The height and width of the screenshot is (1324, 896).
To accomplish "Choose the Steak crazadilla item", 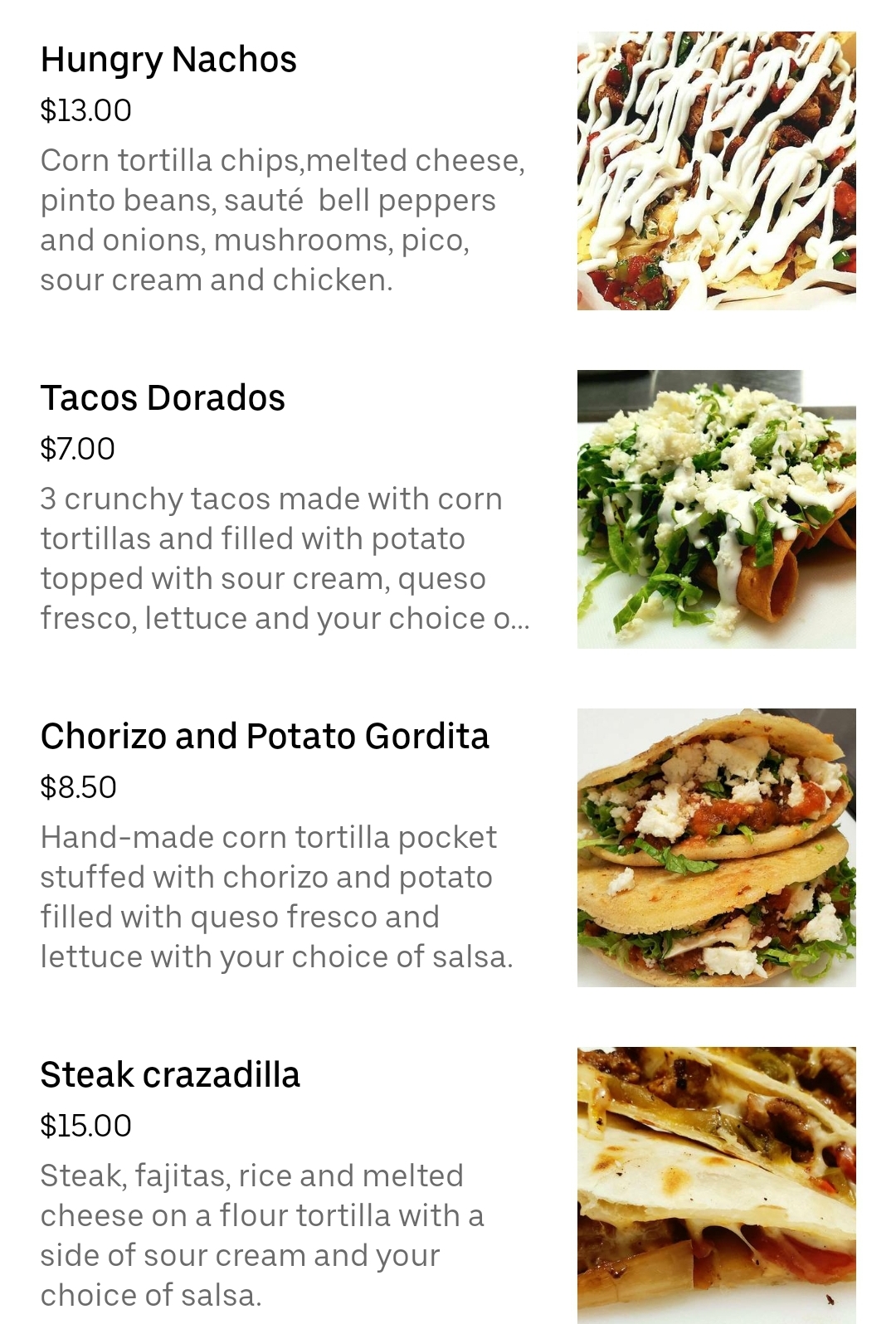I will pos(170,1075).
